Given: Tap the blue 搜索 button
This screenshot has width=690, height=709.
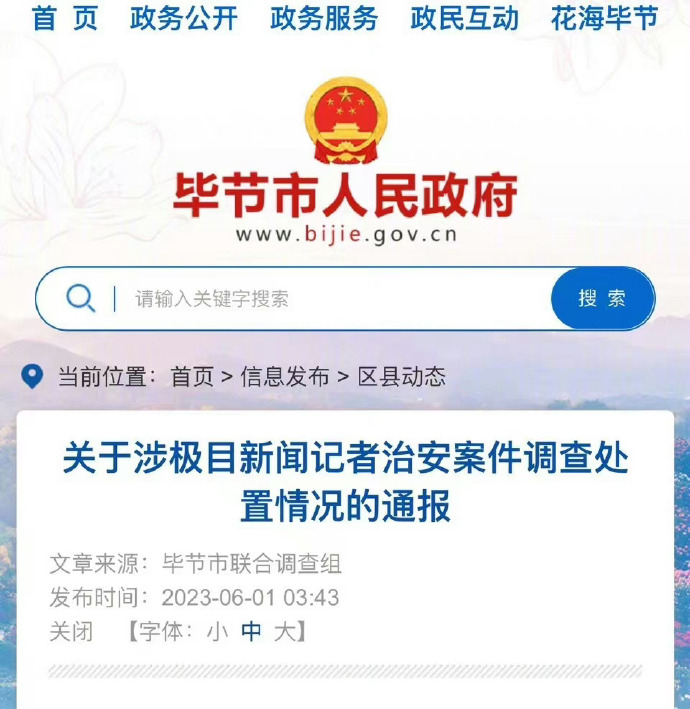Looking at the screenshot, I should (603, 298).
